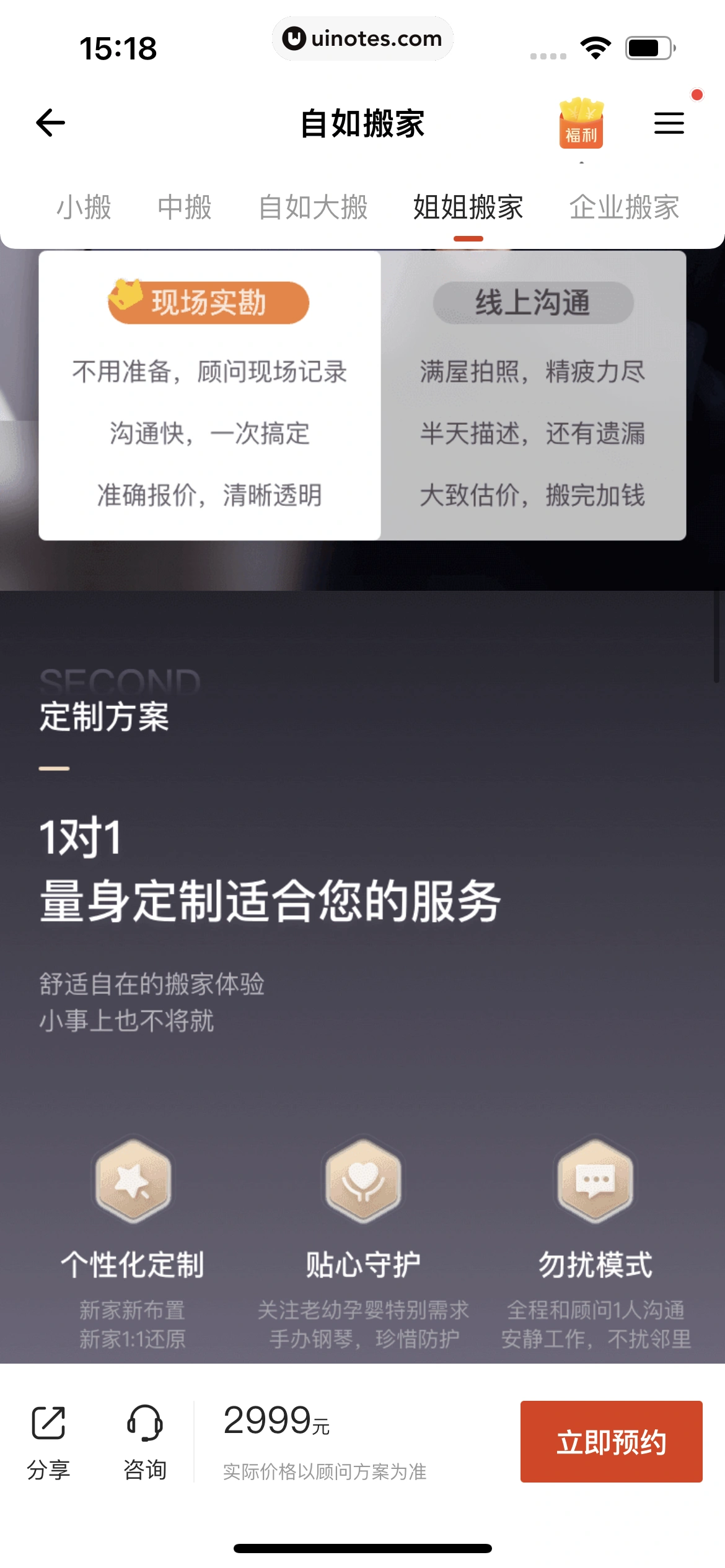This screenshot has width=725, height=1568.
Task: Switch to the 中搬 tab
Action: (x=184, y=208)
